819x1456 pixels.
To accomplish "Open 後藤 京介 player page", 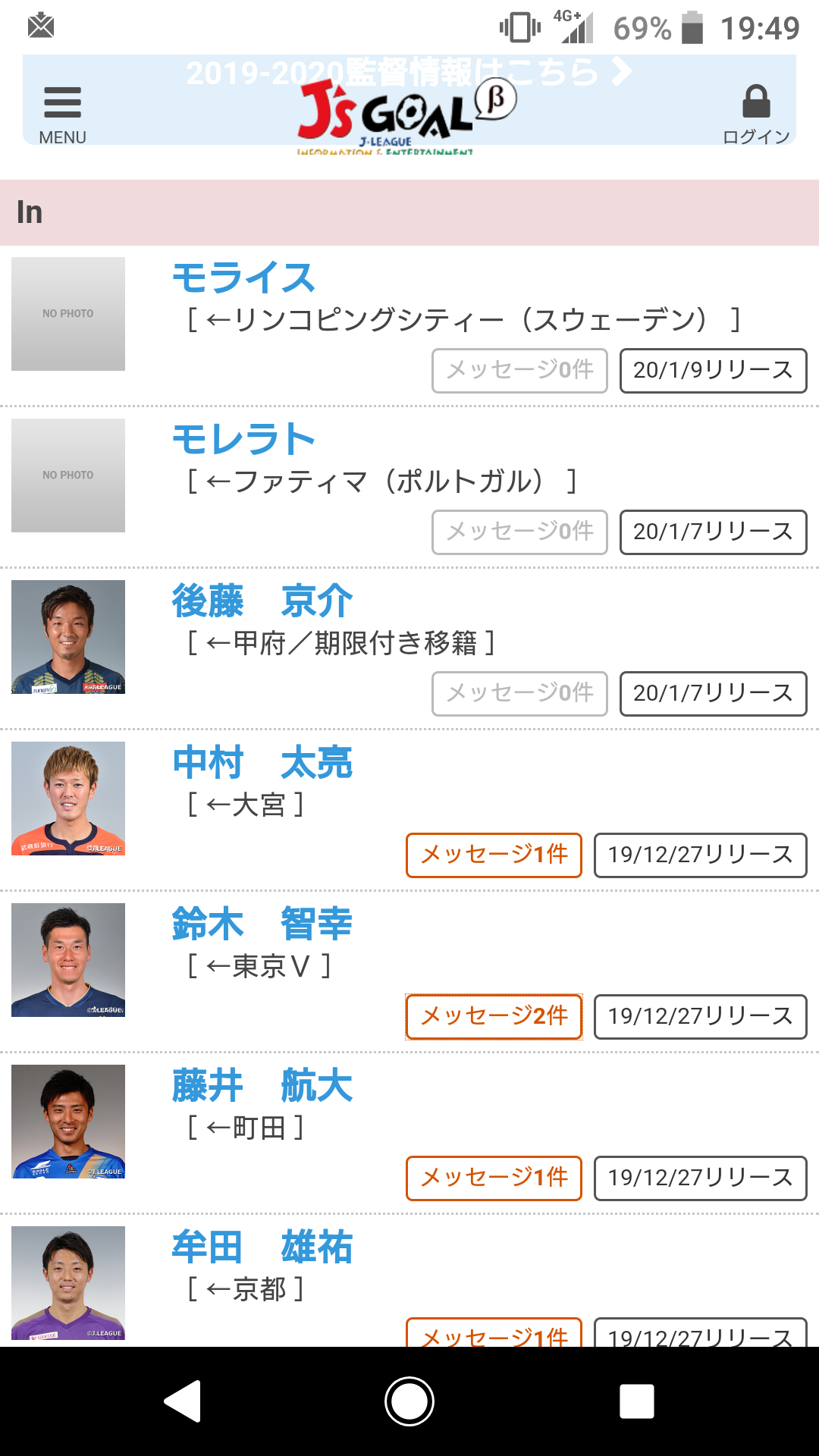I will click(262, 601).
